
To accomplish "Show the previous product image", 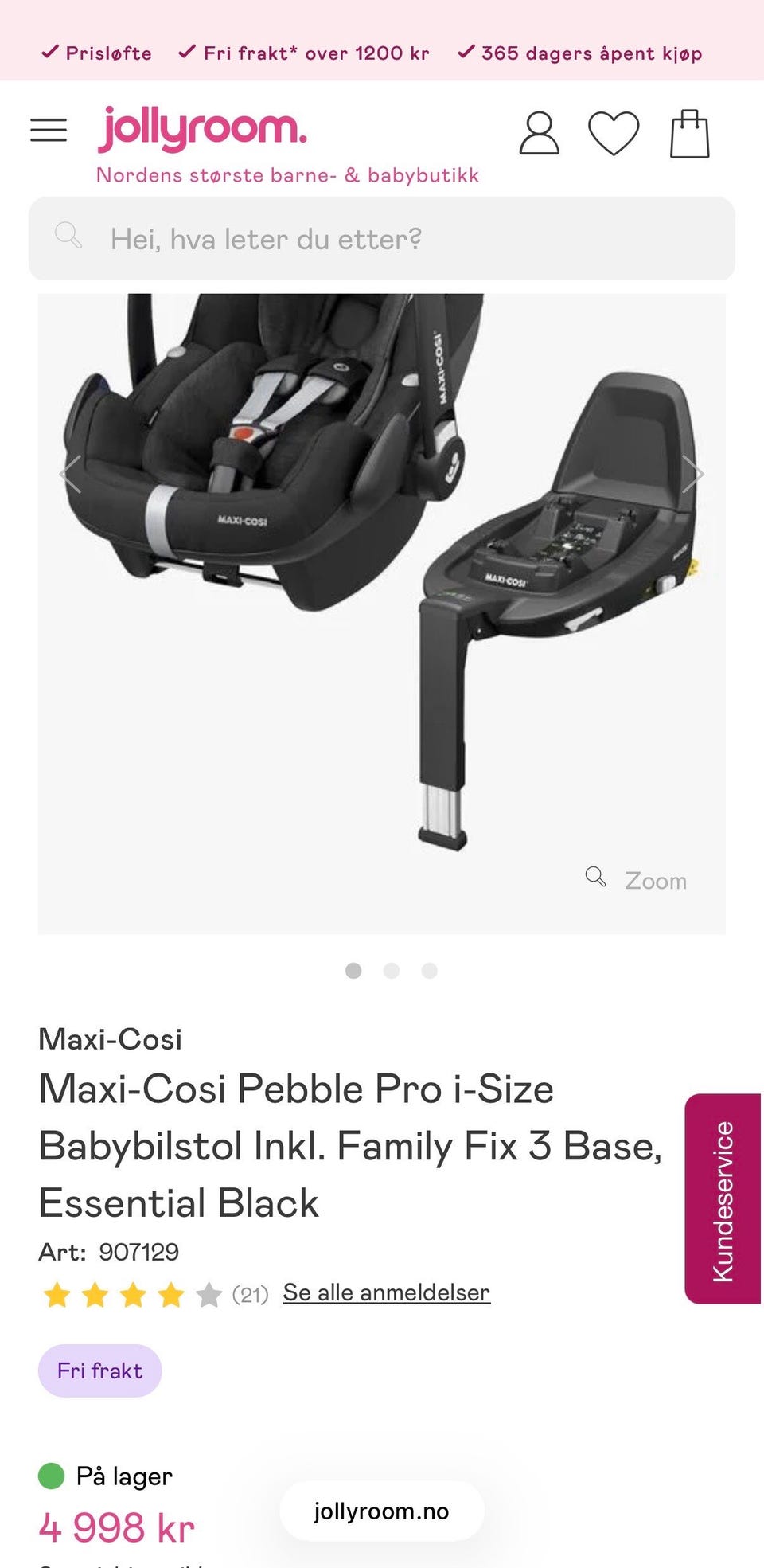I will [71, 475].
